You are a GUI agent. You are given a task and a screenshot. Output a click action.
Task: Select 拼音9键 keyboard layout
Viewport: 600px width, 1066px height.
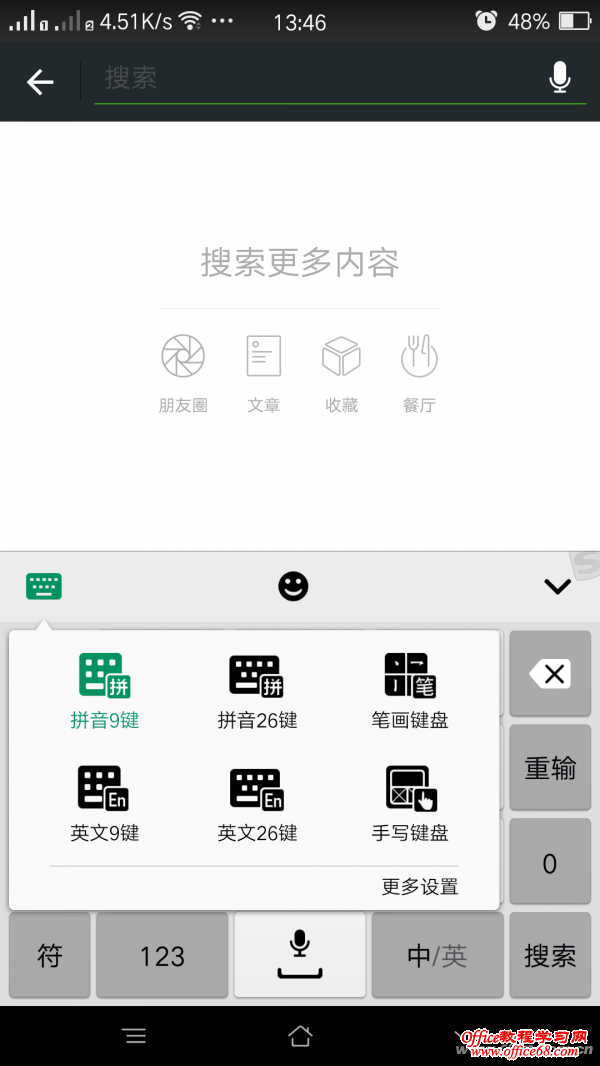[x=105, y=691]
